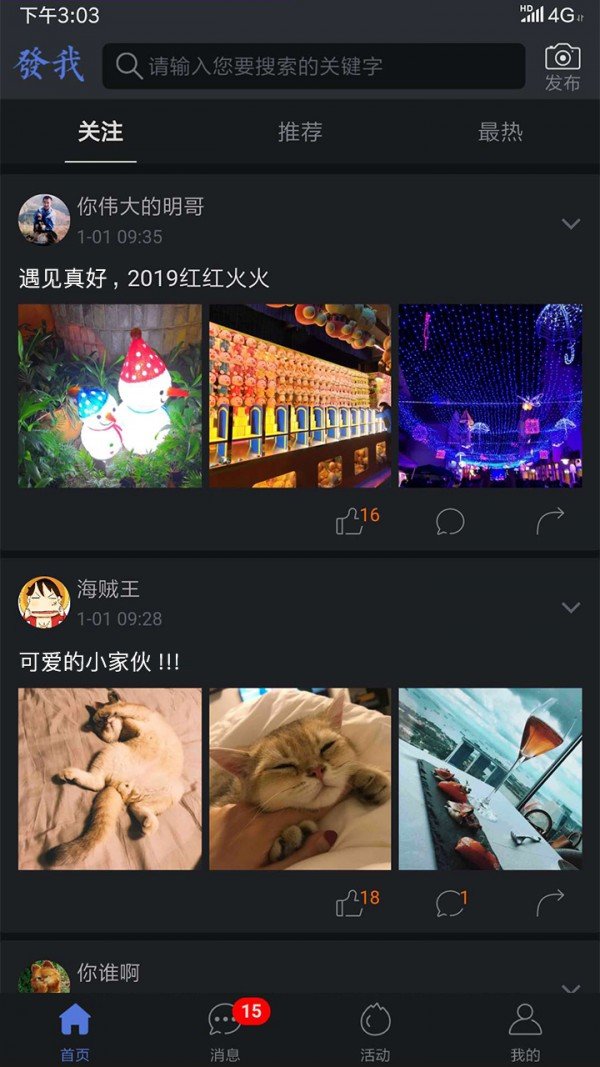View the blue lights photo in 你伟大的明哥's post
This screenshot has width=600, height=1067.
pos(490,396)
